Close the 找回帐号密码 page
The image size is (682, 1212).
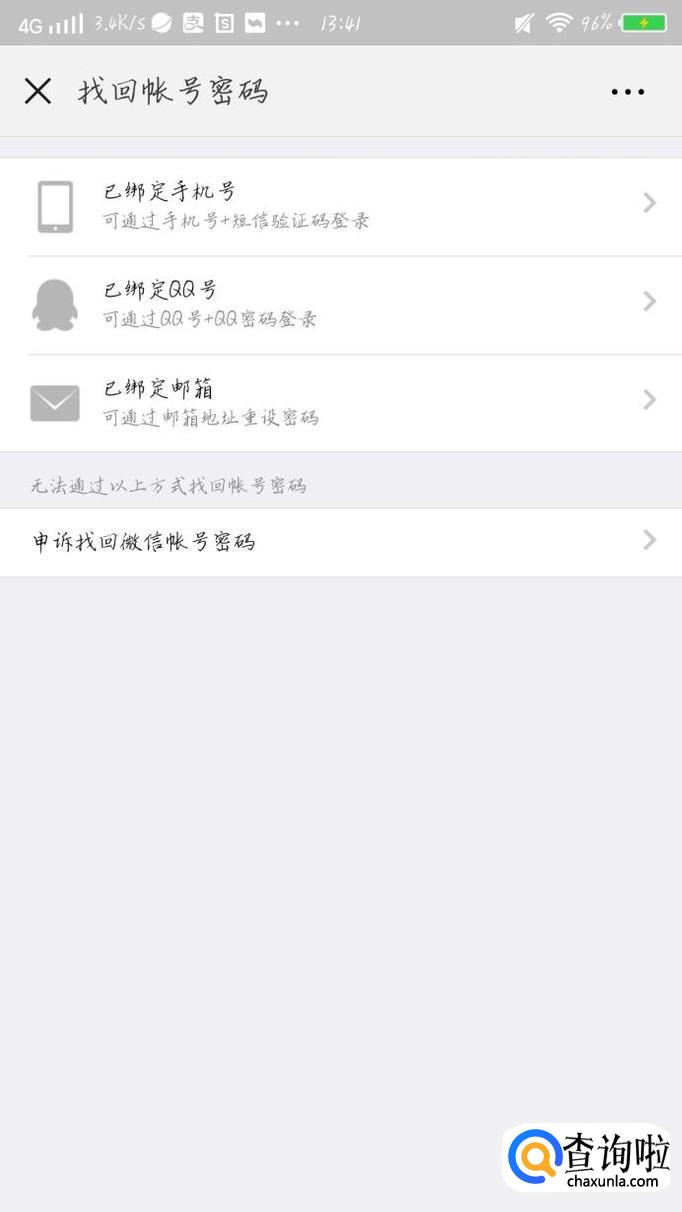click(x=38, y=91)
